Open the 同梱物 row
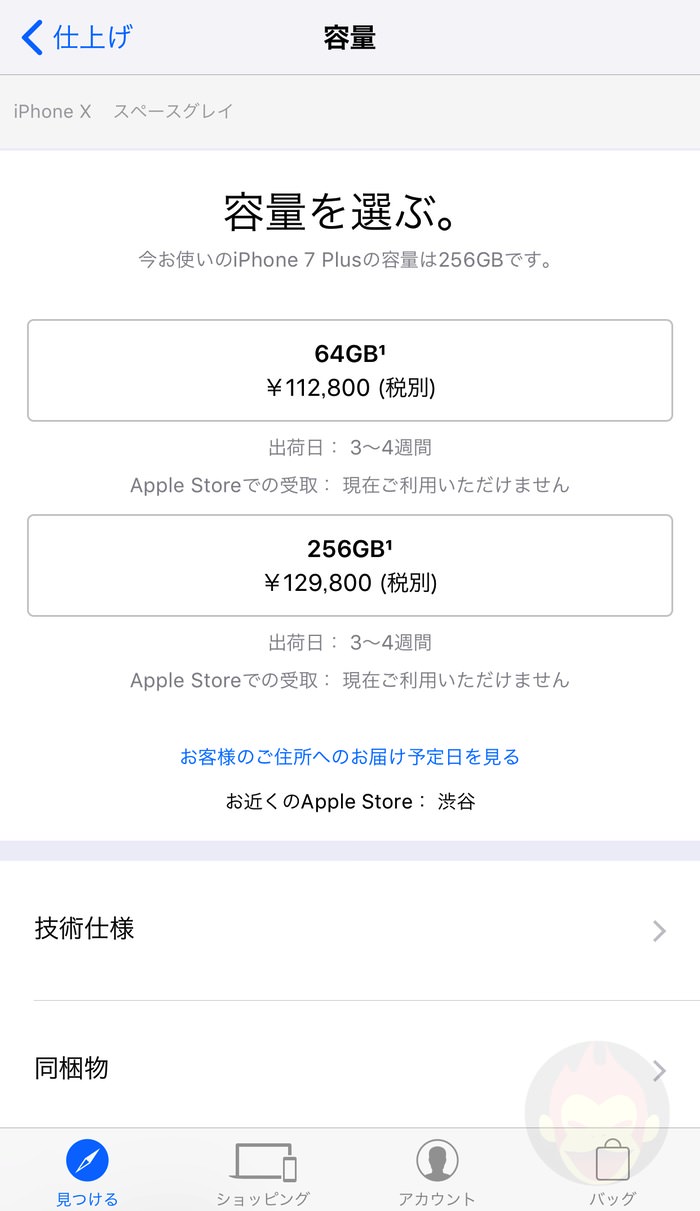 tap(350, 1069)
